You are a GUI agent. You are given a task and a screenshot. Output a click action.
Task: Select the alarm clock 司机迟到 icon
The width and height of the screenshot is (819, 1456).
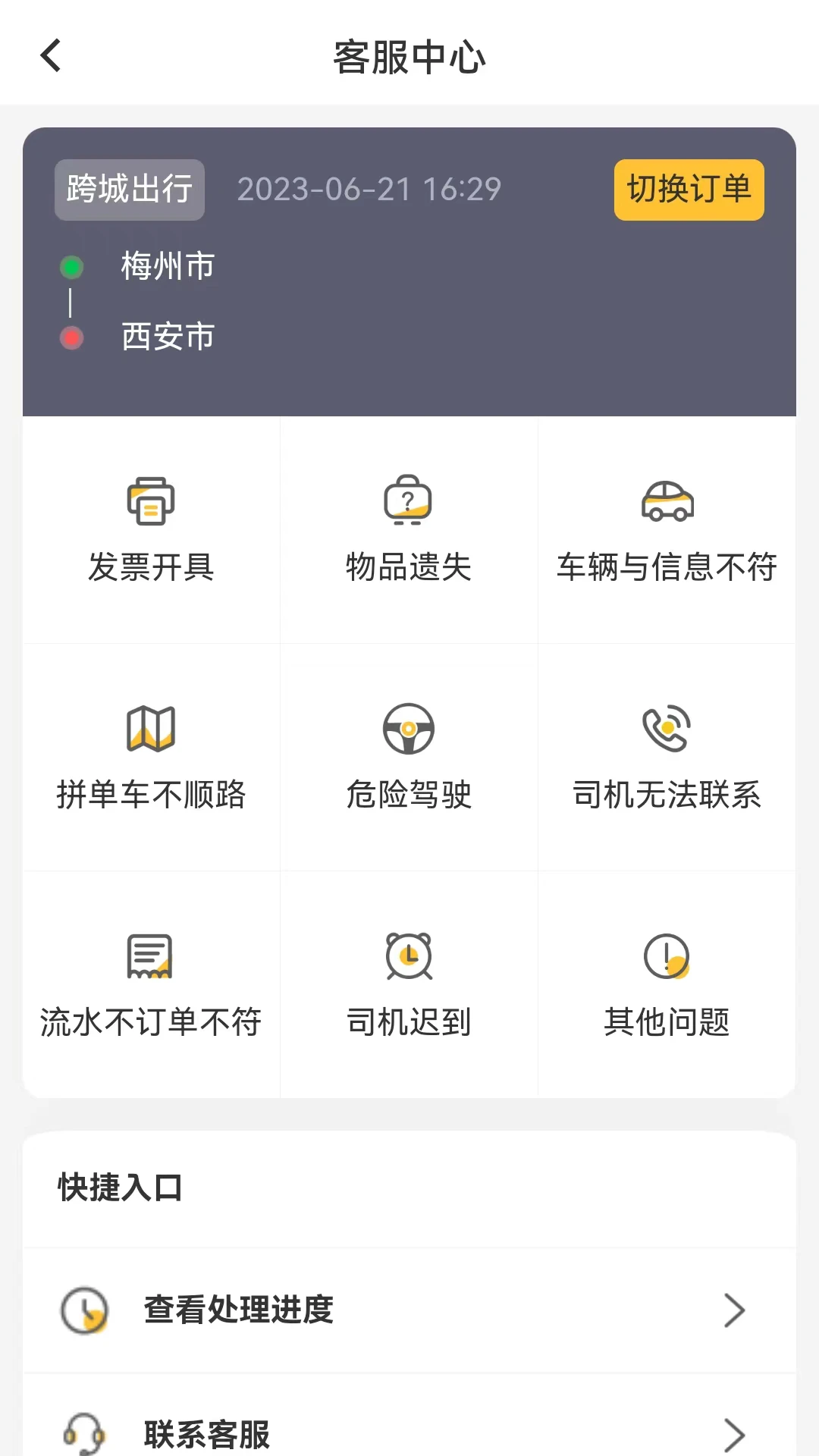[x=409, y=955]
